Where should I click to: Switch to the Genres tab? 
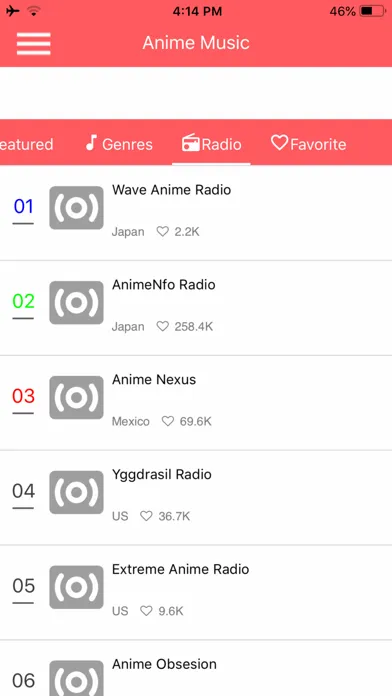(x=119, y=143)
